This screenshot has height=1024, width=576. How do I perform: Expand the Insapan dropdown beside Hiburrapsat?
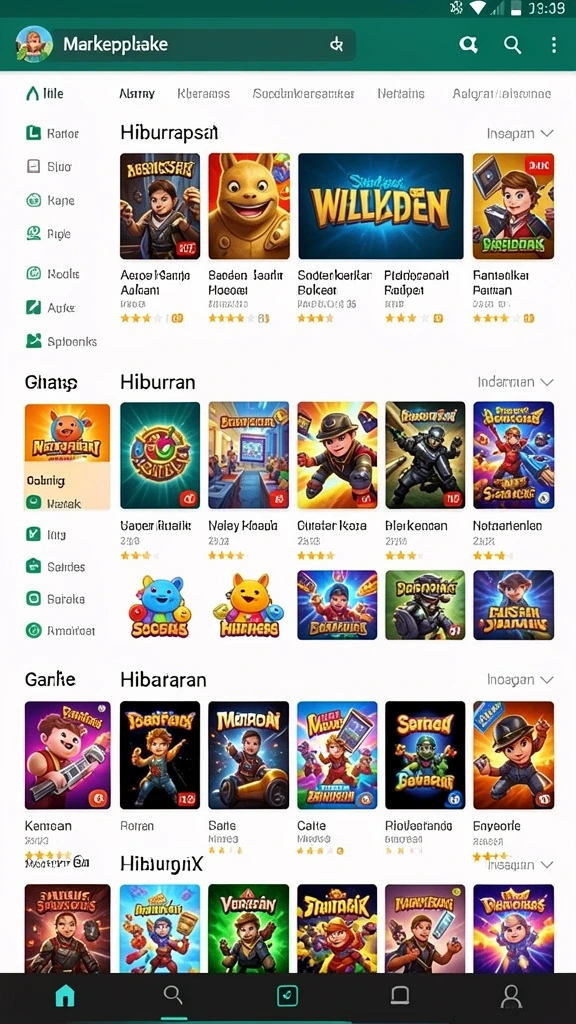(520, 133)
